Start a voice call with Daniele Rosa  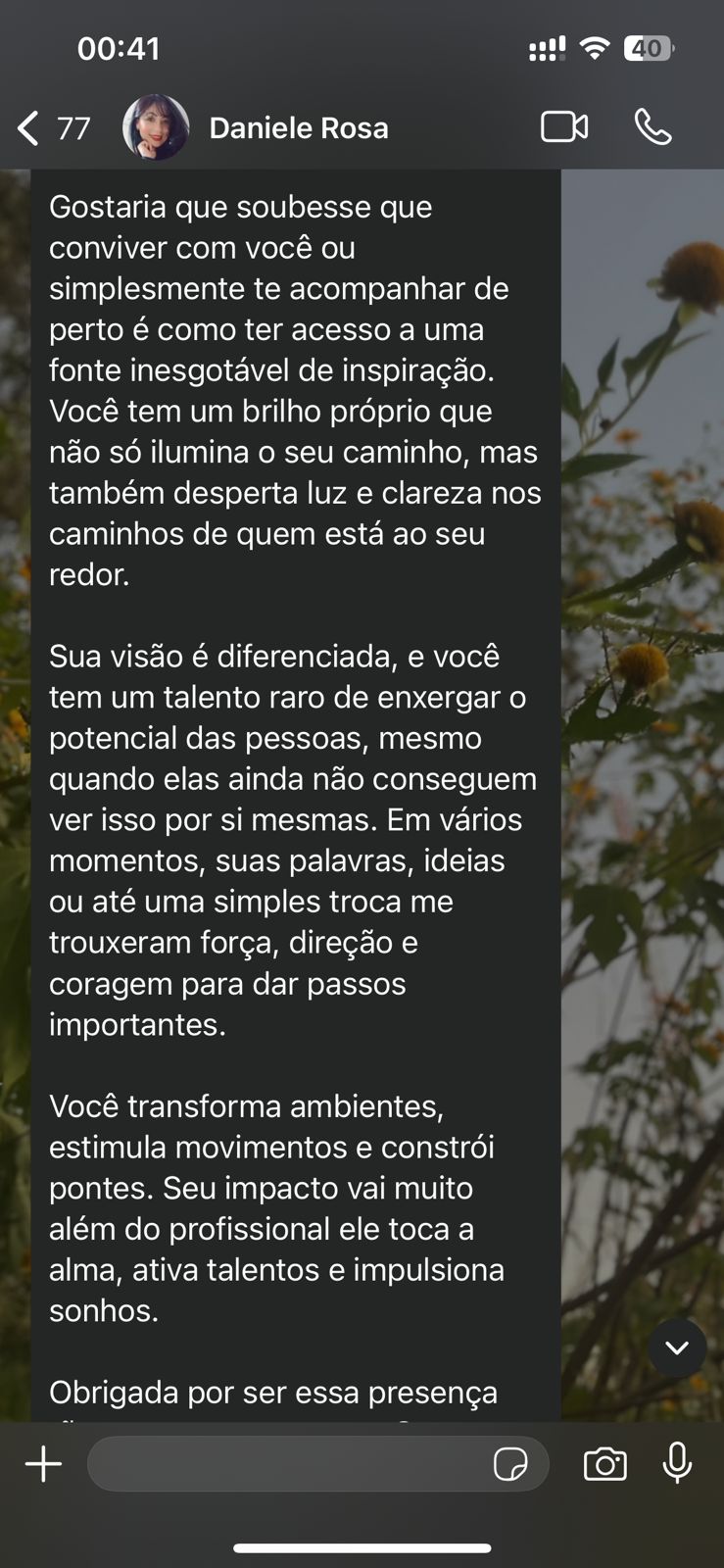coord(652,127)
